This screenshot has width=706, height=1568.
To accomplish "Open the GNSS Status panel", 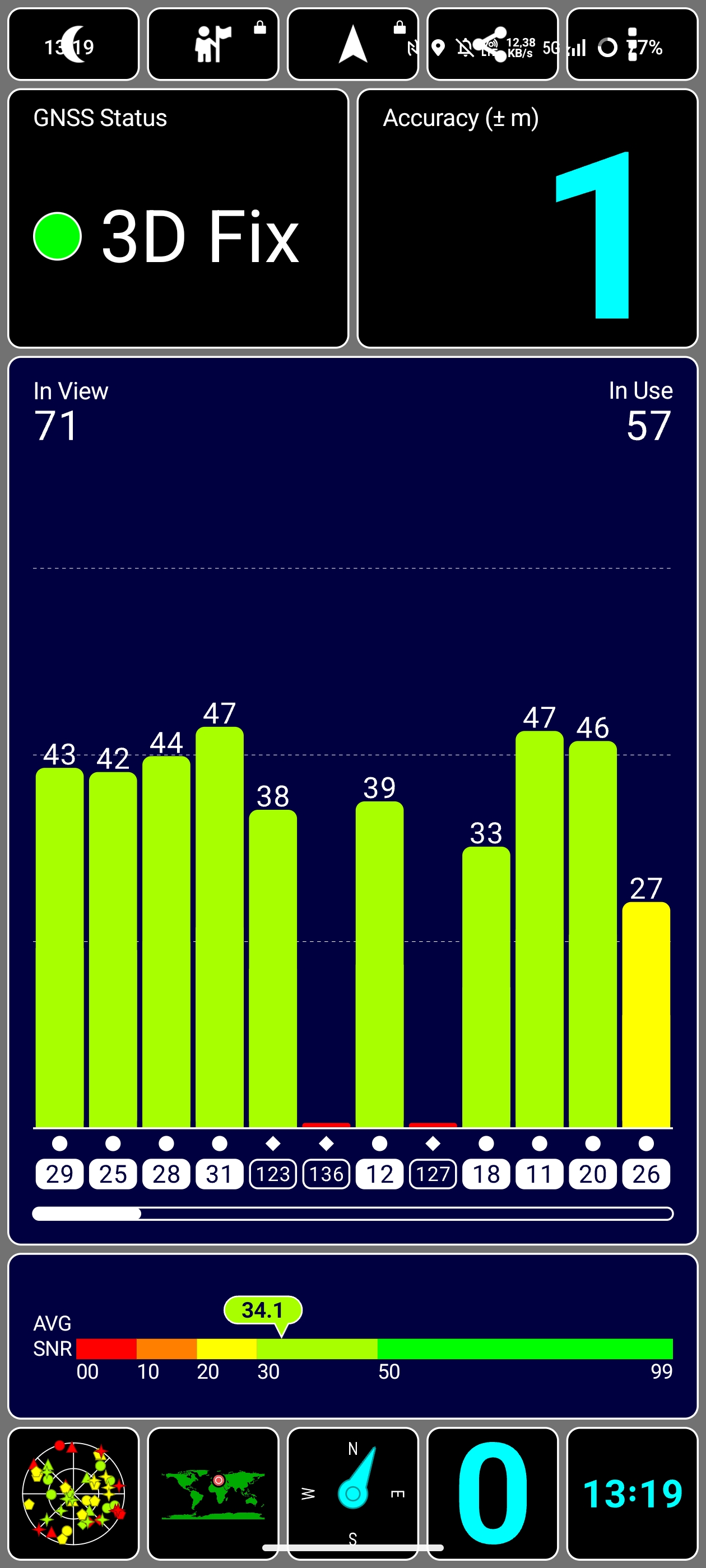I will [178, 218].
